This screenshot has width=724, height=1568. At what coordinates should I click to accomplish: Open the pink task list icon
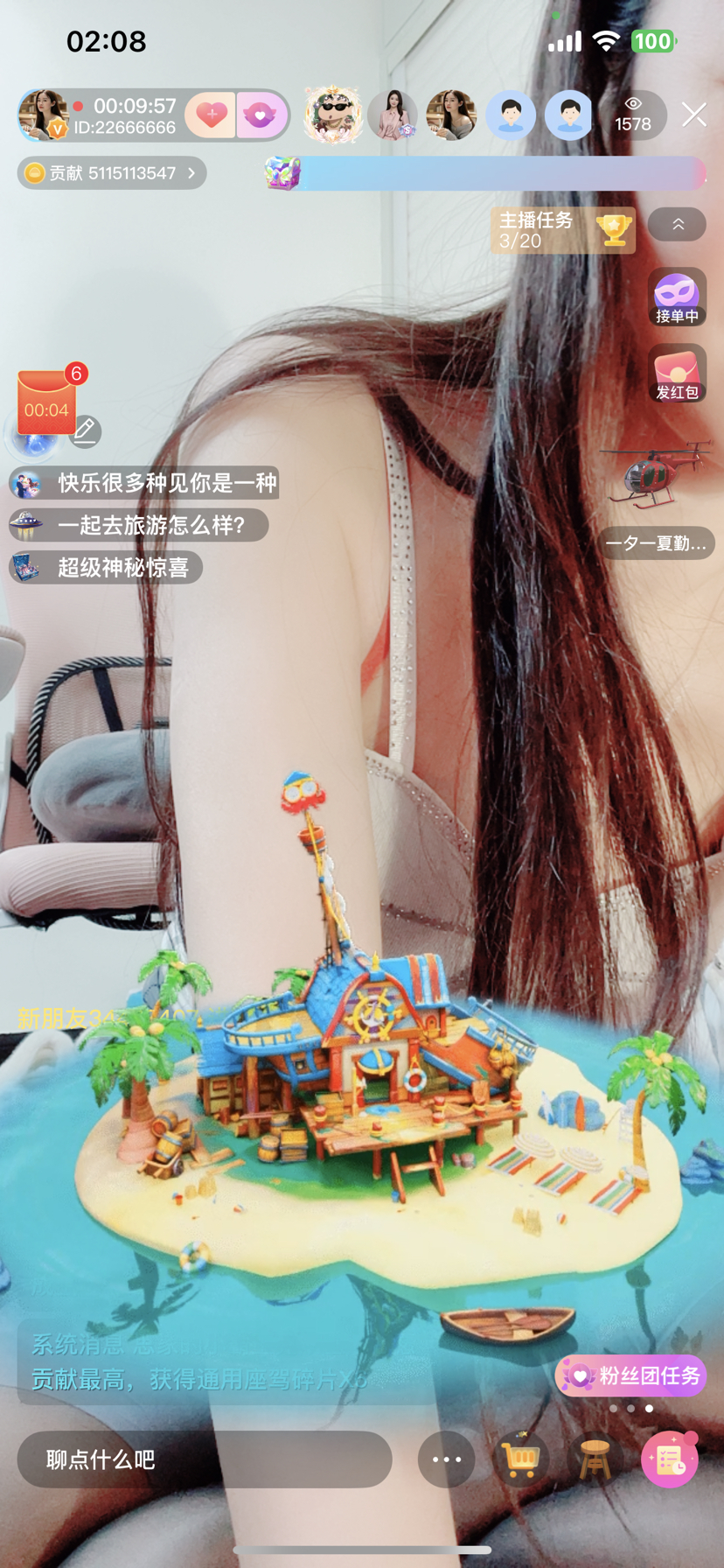click(670, 1459)
